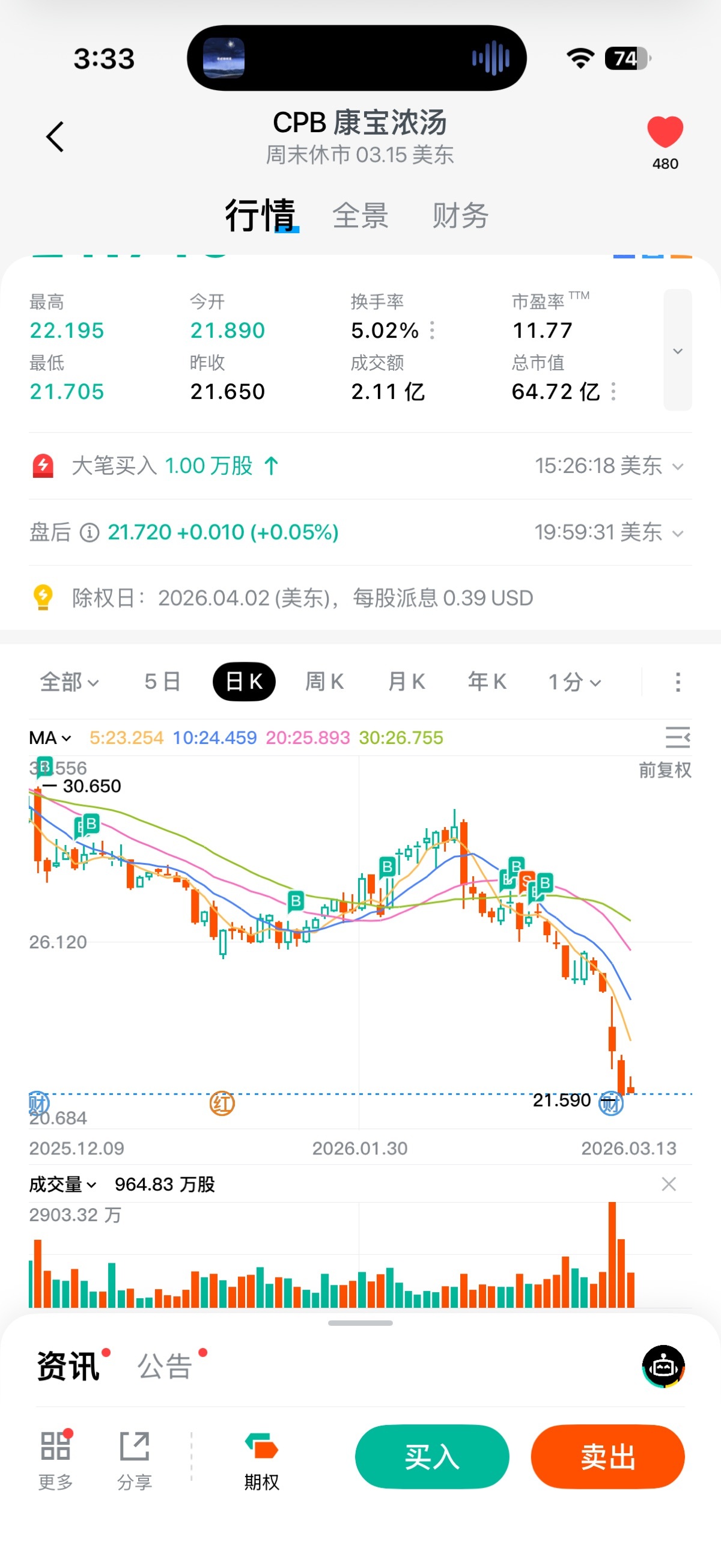
Task: Open the chart overflow menu
Action: coord(678,682)
